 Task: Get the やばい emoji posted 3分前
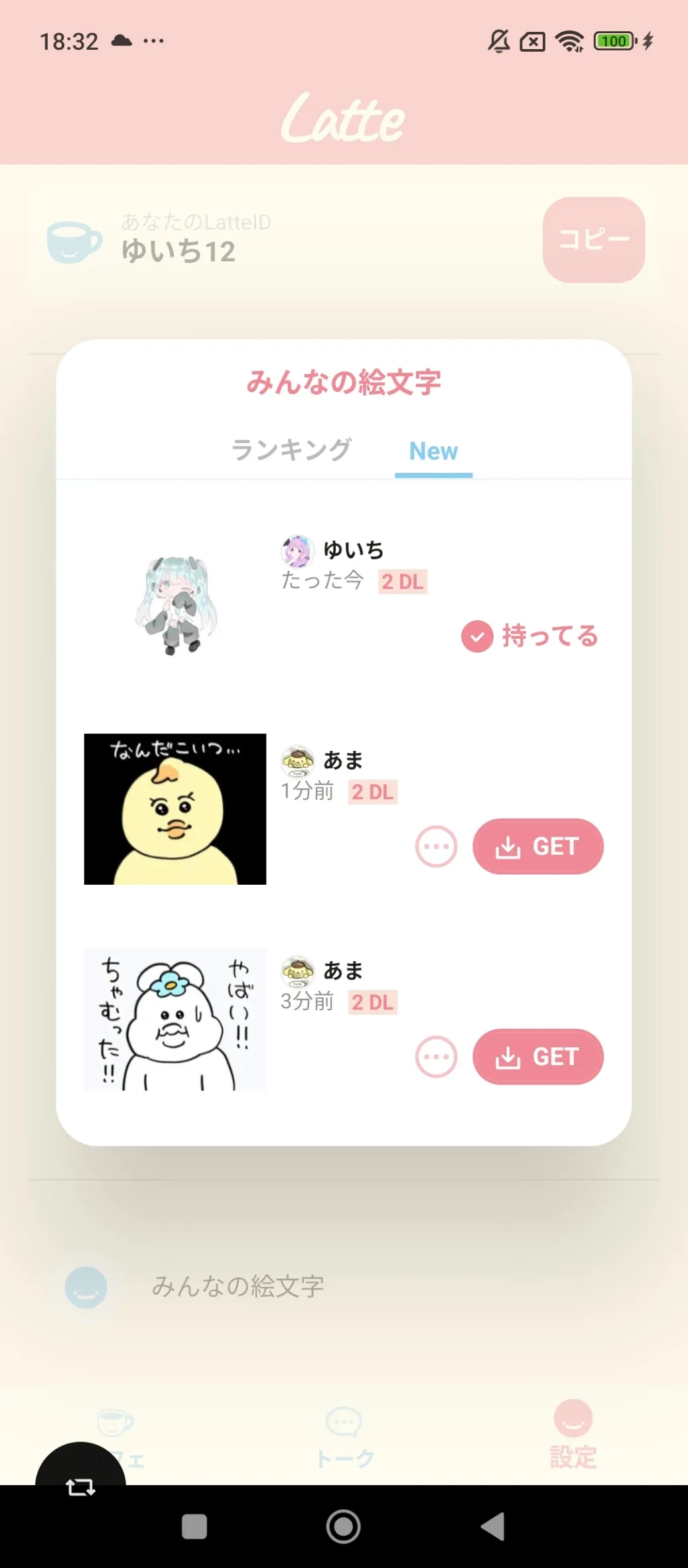pos(537,1057)
